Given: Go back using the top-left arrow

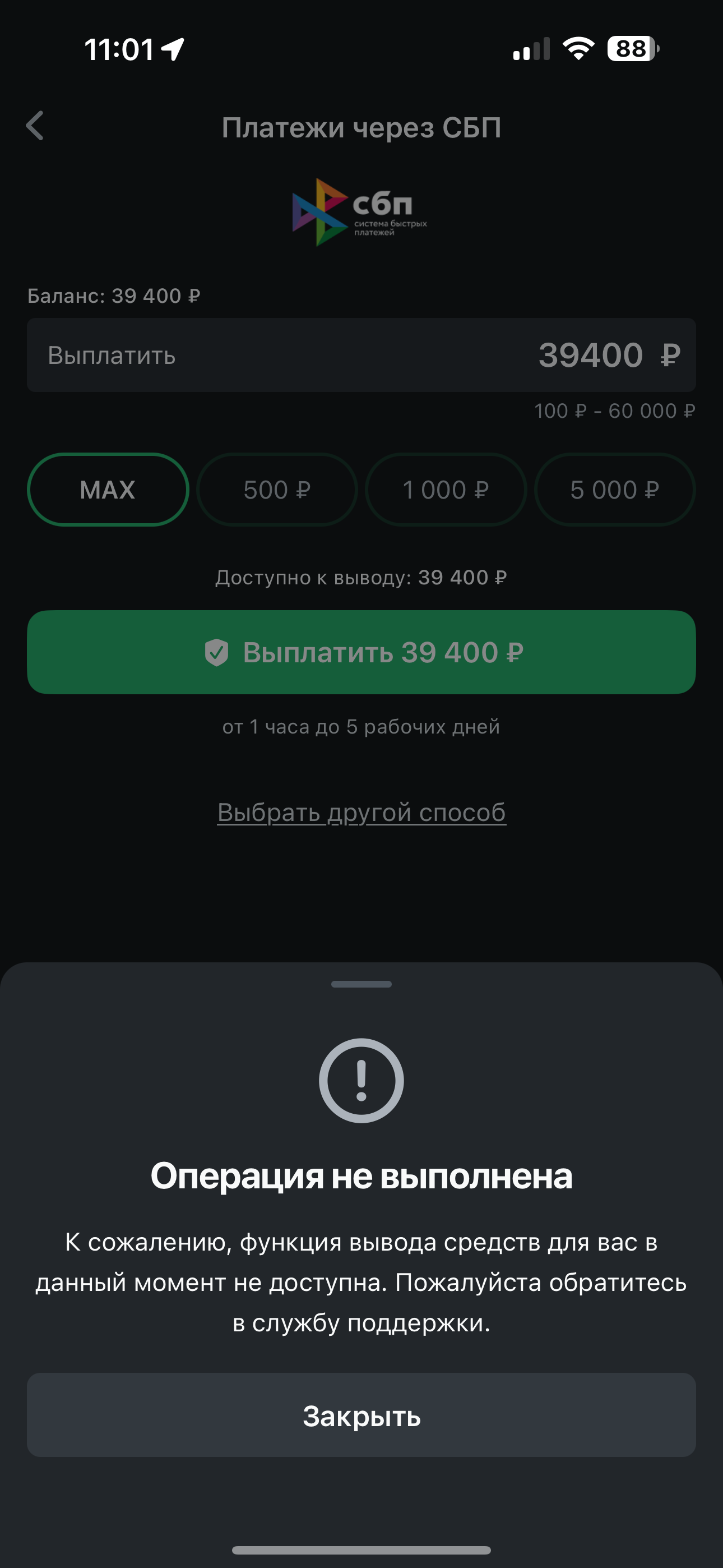Looking at the screenshot, I should 35,126.
